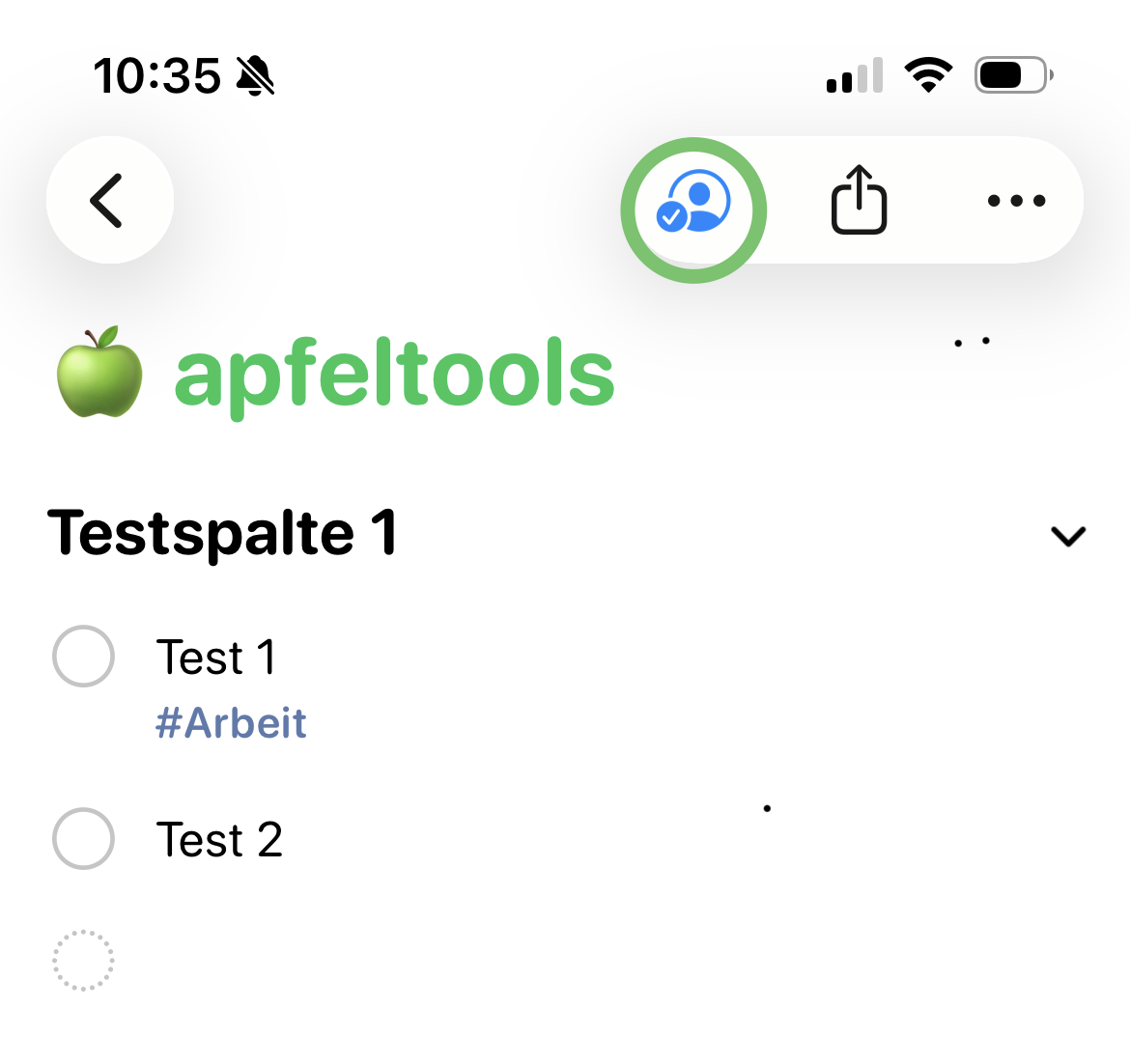Open the Test 2 reminder
This screenshot has height=1064, width=1130.
pos(220,839)
